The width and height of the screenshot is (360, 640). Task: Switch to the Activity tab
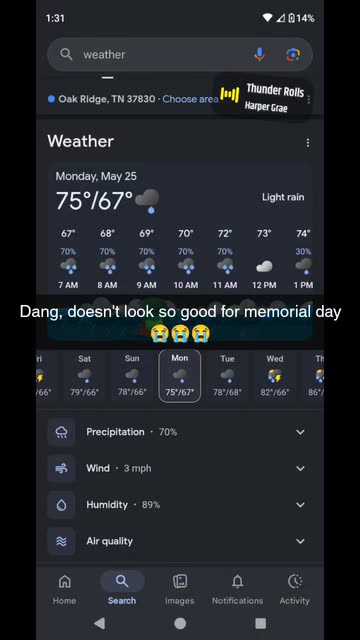coord(294,589)
